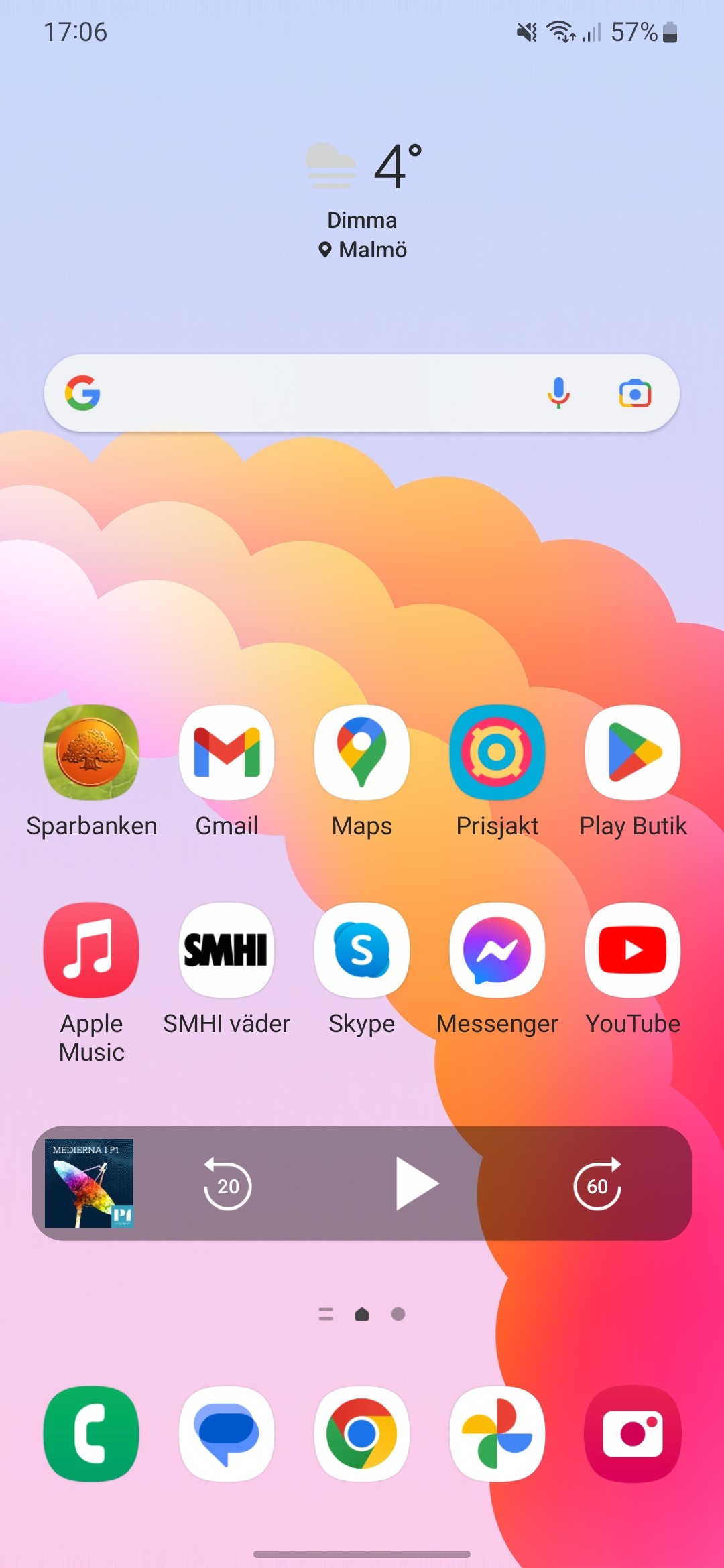Open the Phone dialer
This screenshot has width=724, height=1568.
pyautogui.click(x=91, y=1434)
